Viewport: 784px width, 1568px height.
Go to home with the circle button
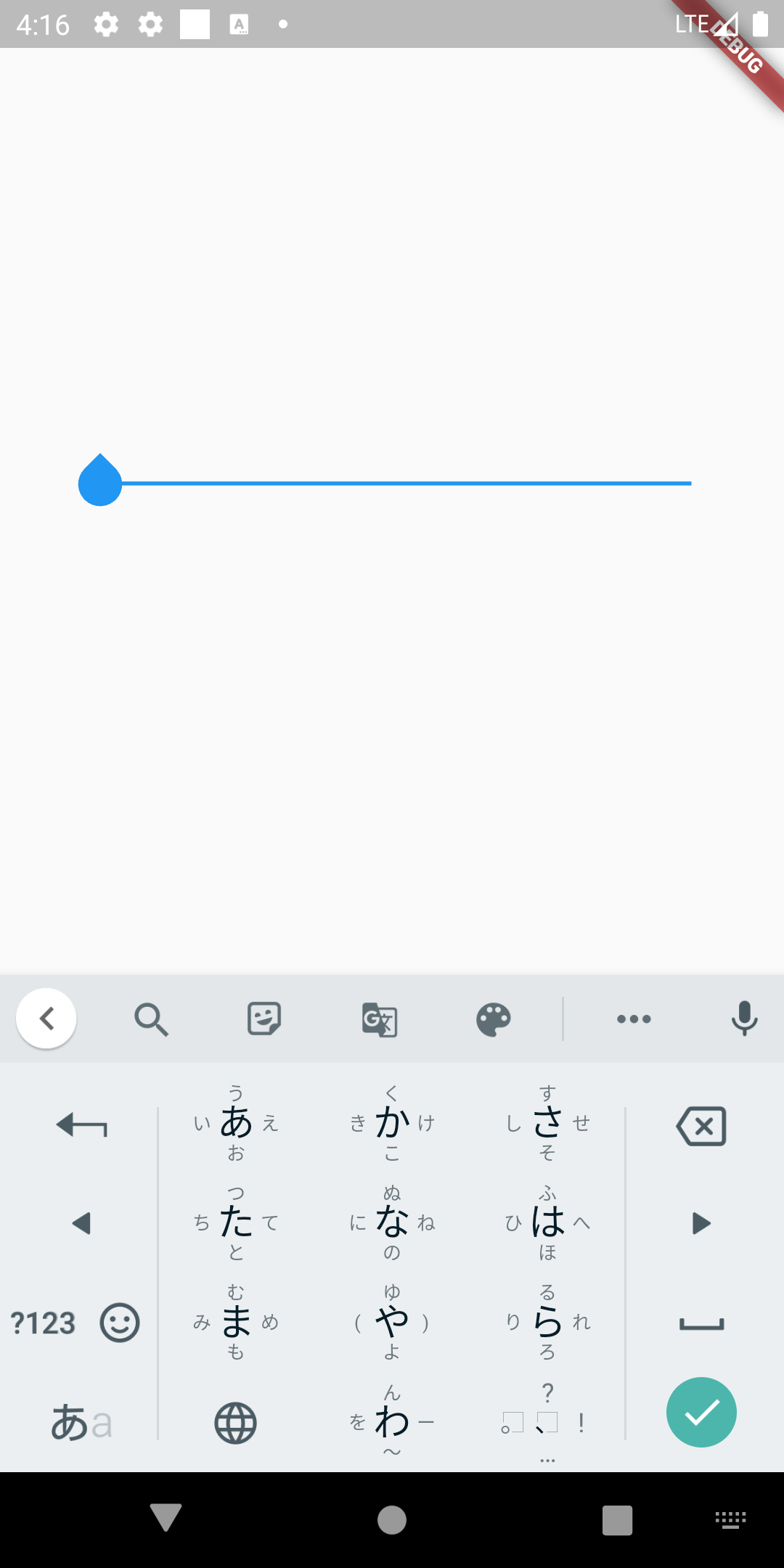coord(392,1519)
